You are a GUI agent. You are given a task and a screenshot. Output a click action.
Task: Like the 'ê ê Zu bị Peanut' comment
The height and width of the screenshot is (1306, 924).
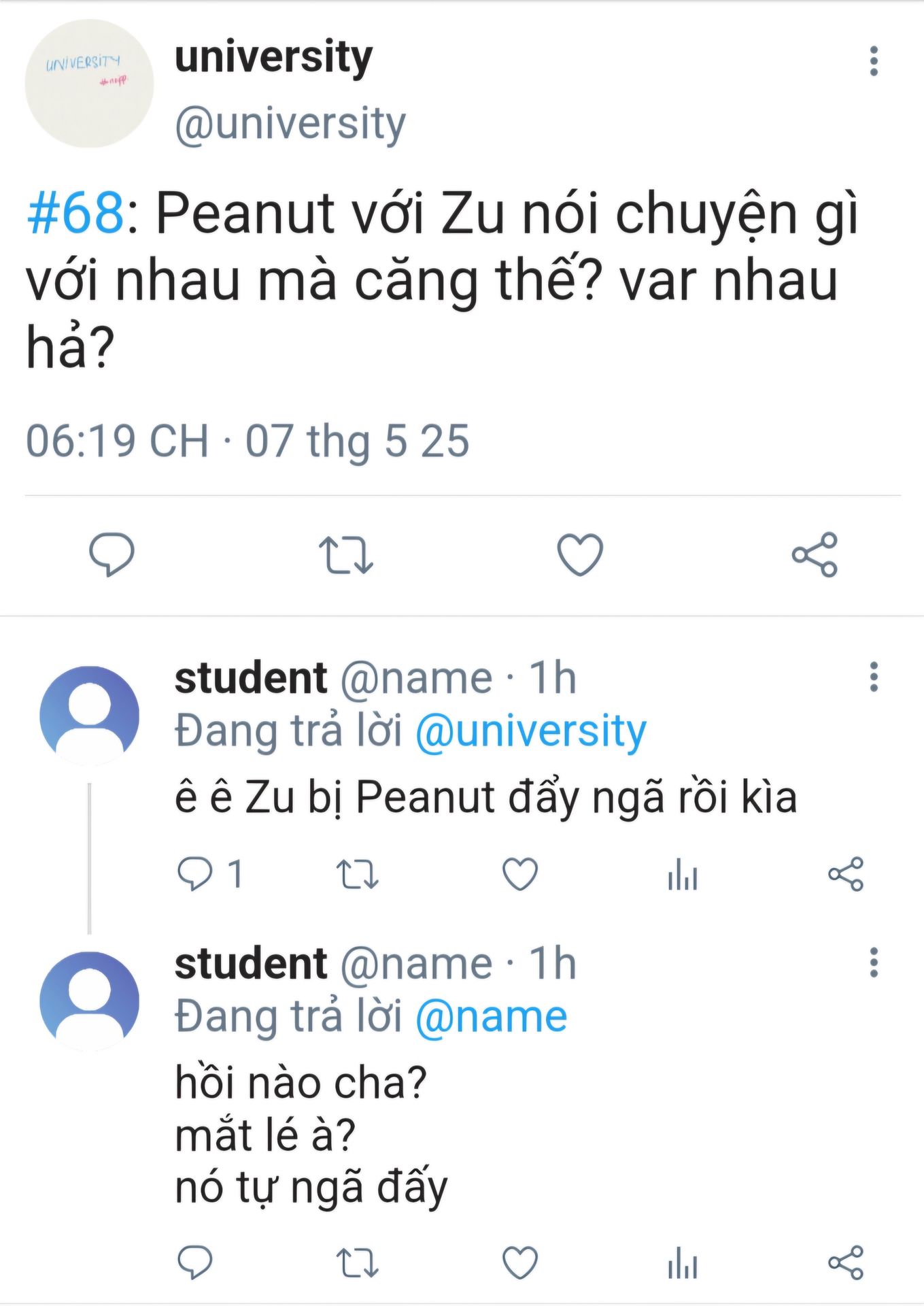click(x=520, y=874)
